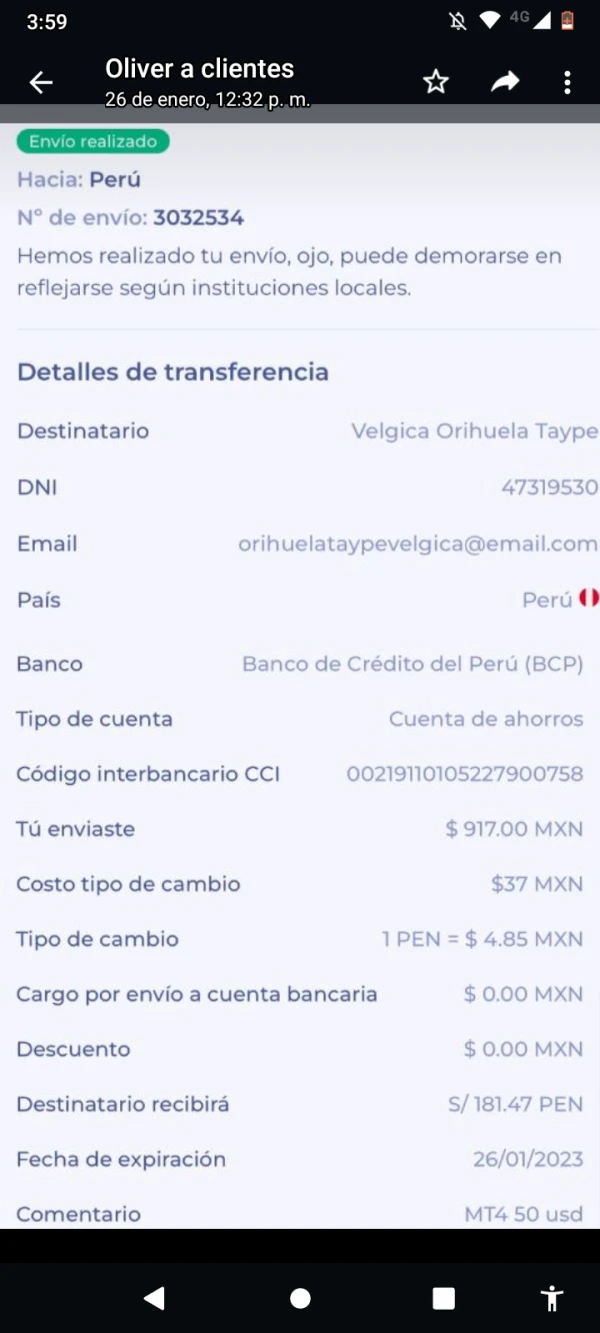Image resolution: width=600 pixels, height=1333 pixels.
Task: Tap the system back triangle in the navigation bar
Action: 154,1298
